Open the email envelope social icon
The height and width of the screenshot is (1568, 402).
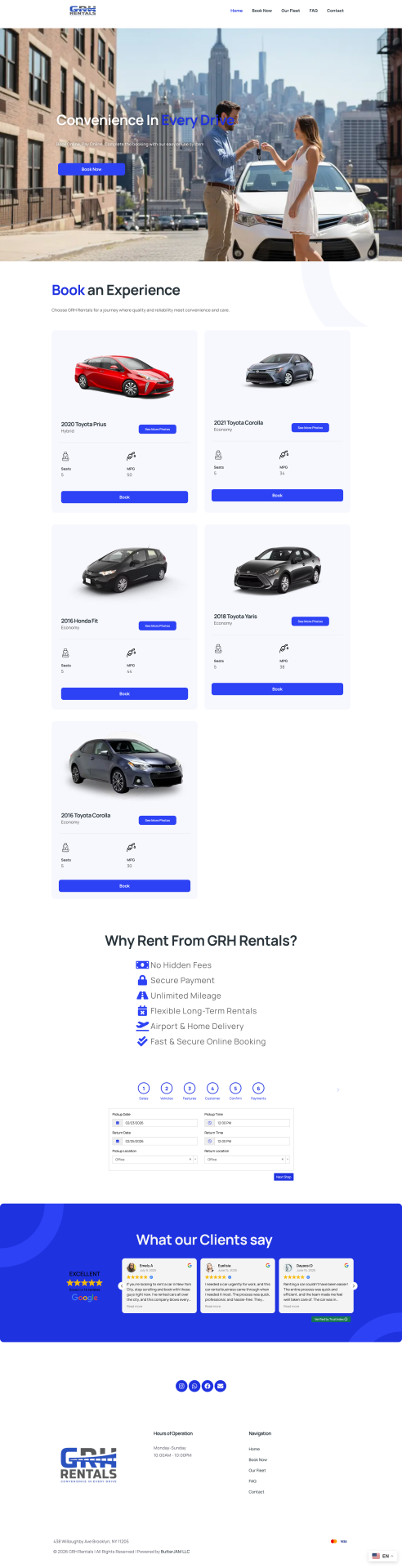[221, 1386]
